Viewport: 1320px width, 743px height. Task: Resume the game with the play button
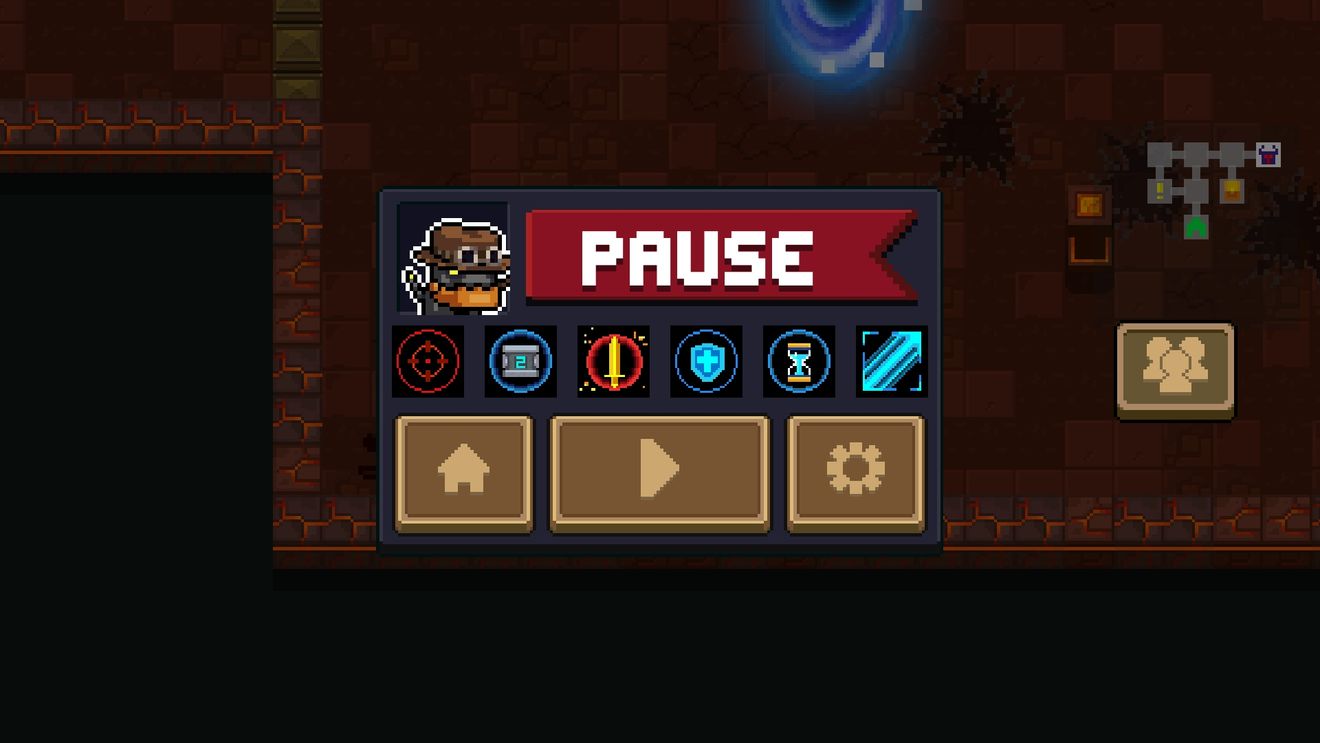pos(660,471)
